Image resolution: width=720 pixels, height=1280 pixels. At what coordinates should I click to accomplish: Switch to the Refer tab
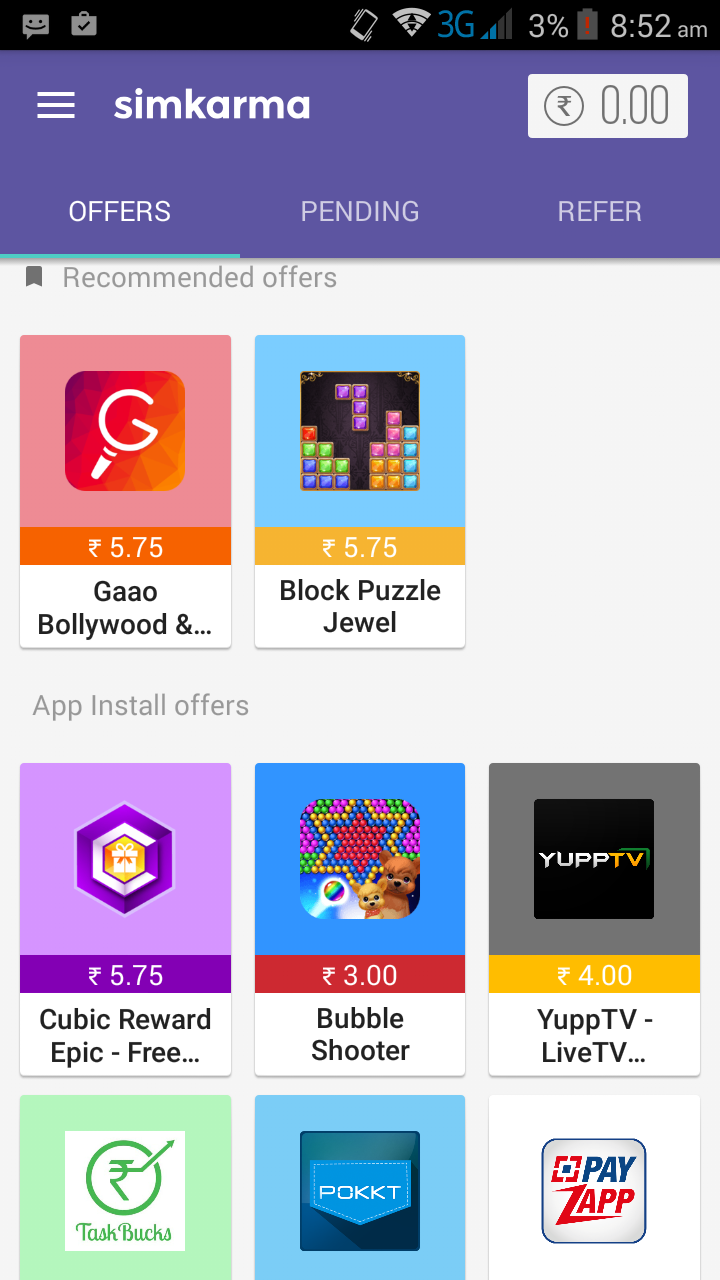click(599, 212)
